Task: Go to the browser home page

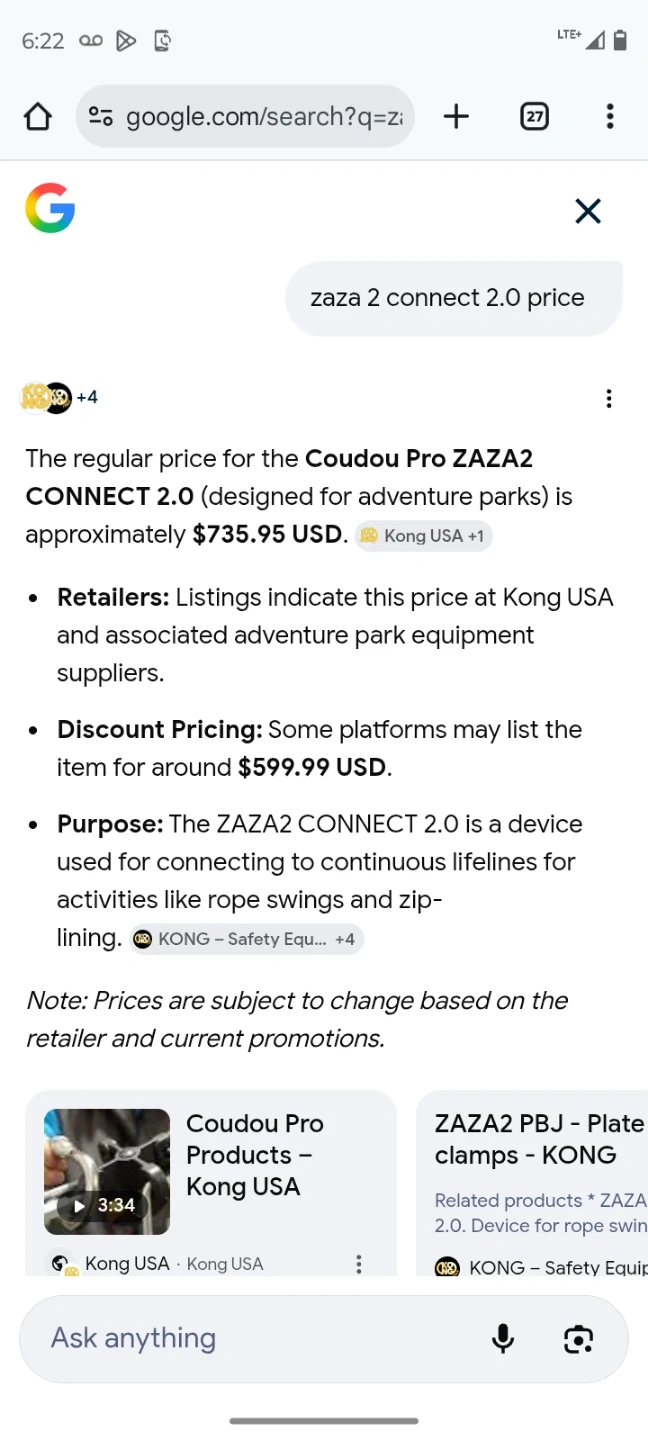Action: tap(38, 117)
